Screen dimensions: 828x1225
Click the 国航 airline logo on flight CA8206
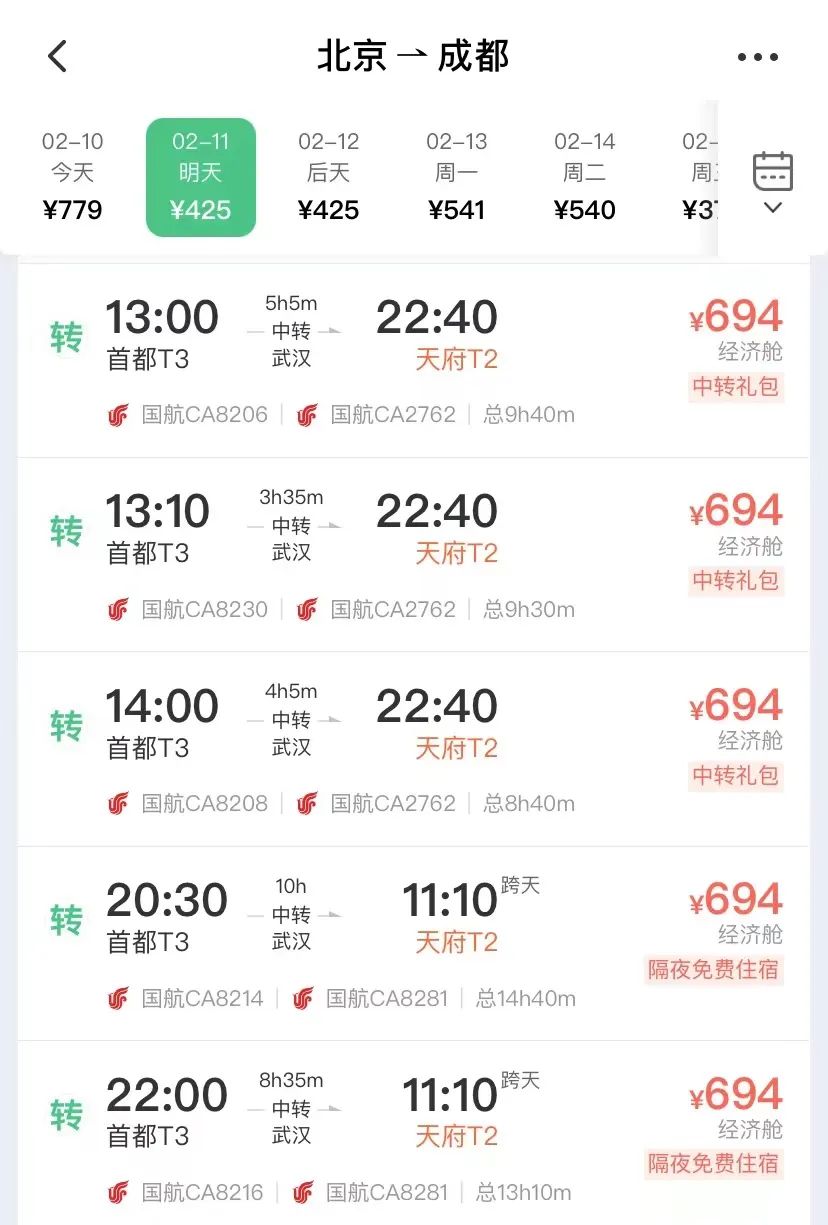pyautogui.click(x=117, y=413)
